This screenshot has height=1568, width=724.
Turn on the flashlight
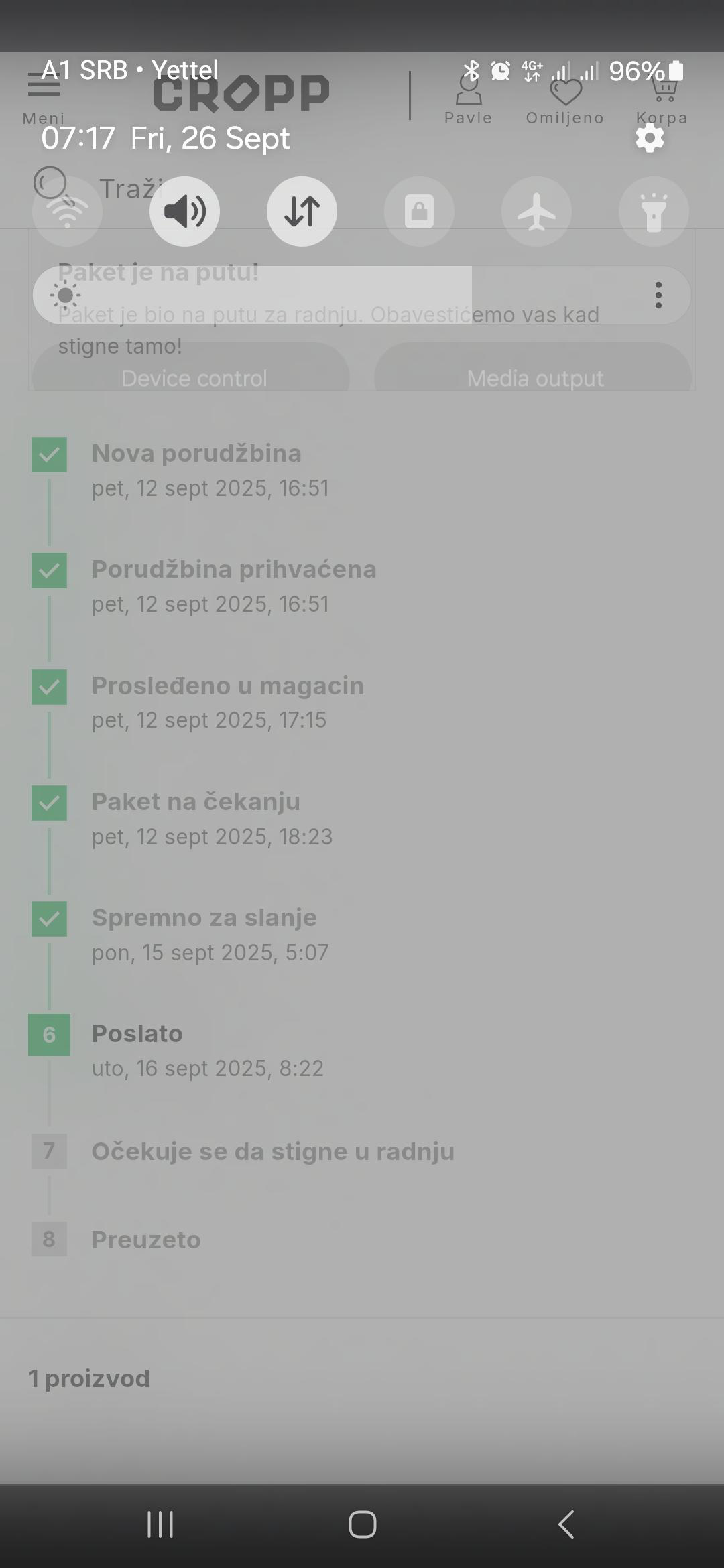[x=654, y=212]
